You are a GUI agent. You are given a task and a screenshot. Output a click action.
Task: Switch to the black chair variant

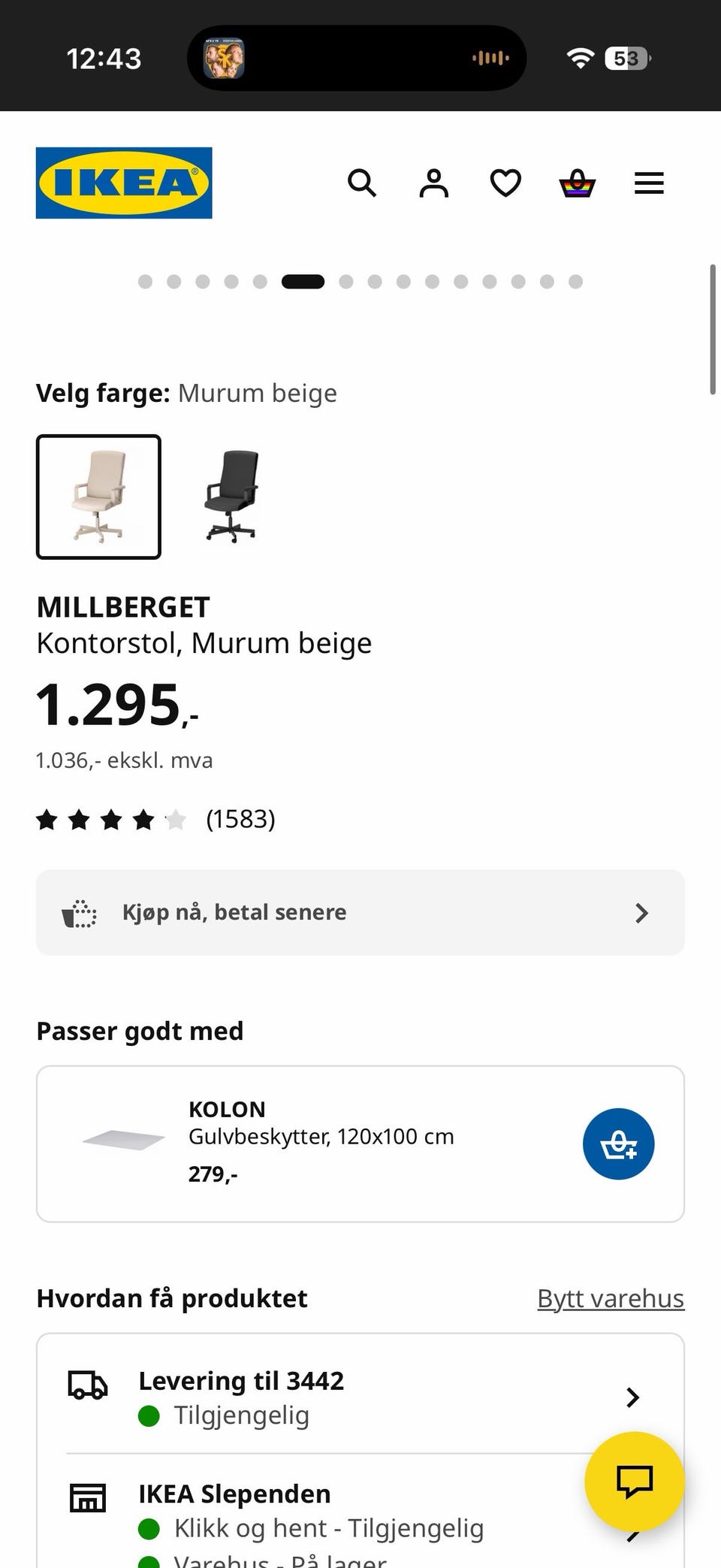230,496
